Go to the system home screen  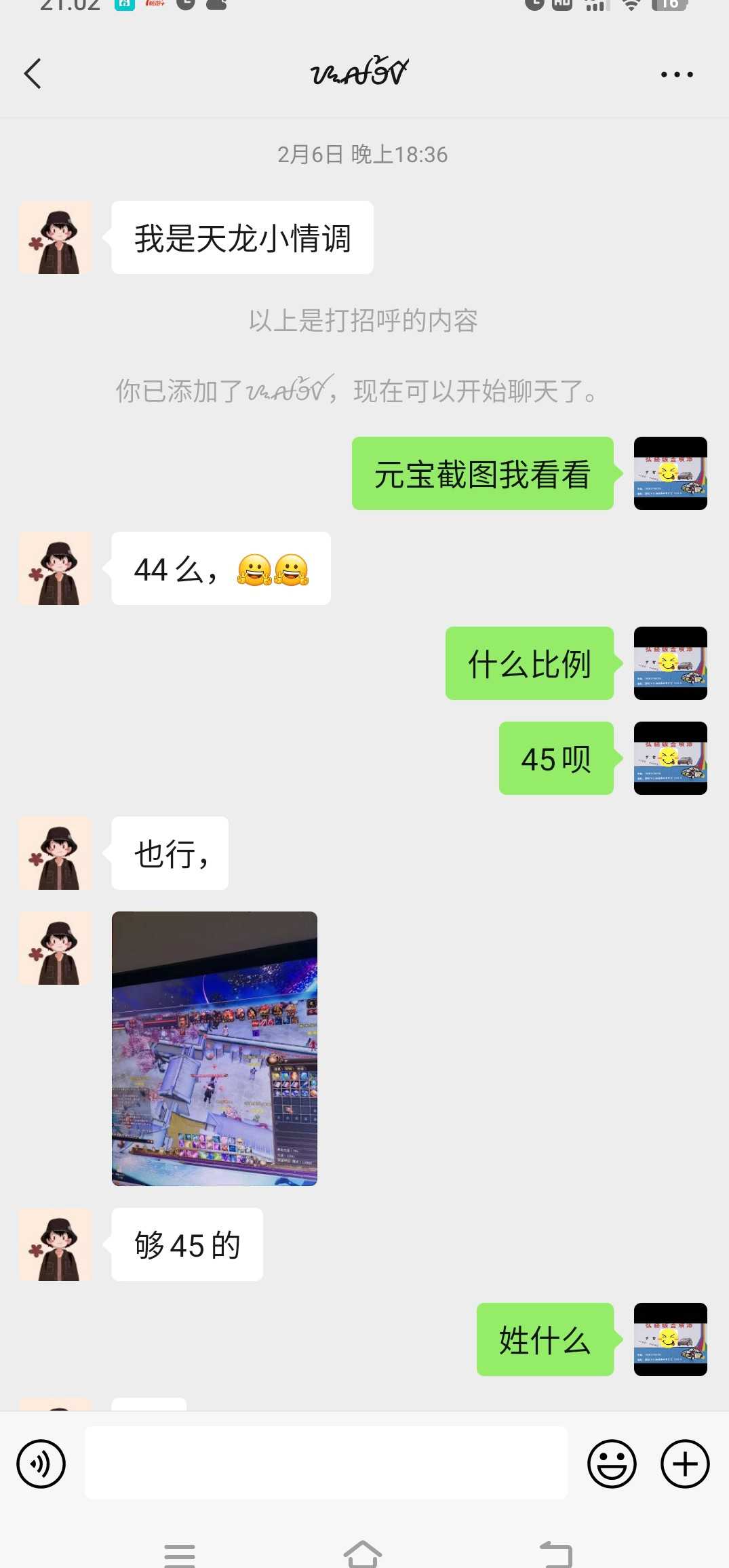363,1553
